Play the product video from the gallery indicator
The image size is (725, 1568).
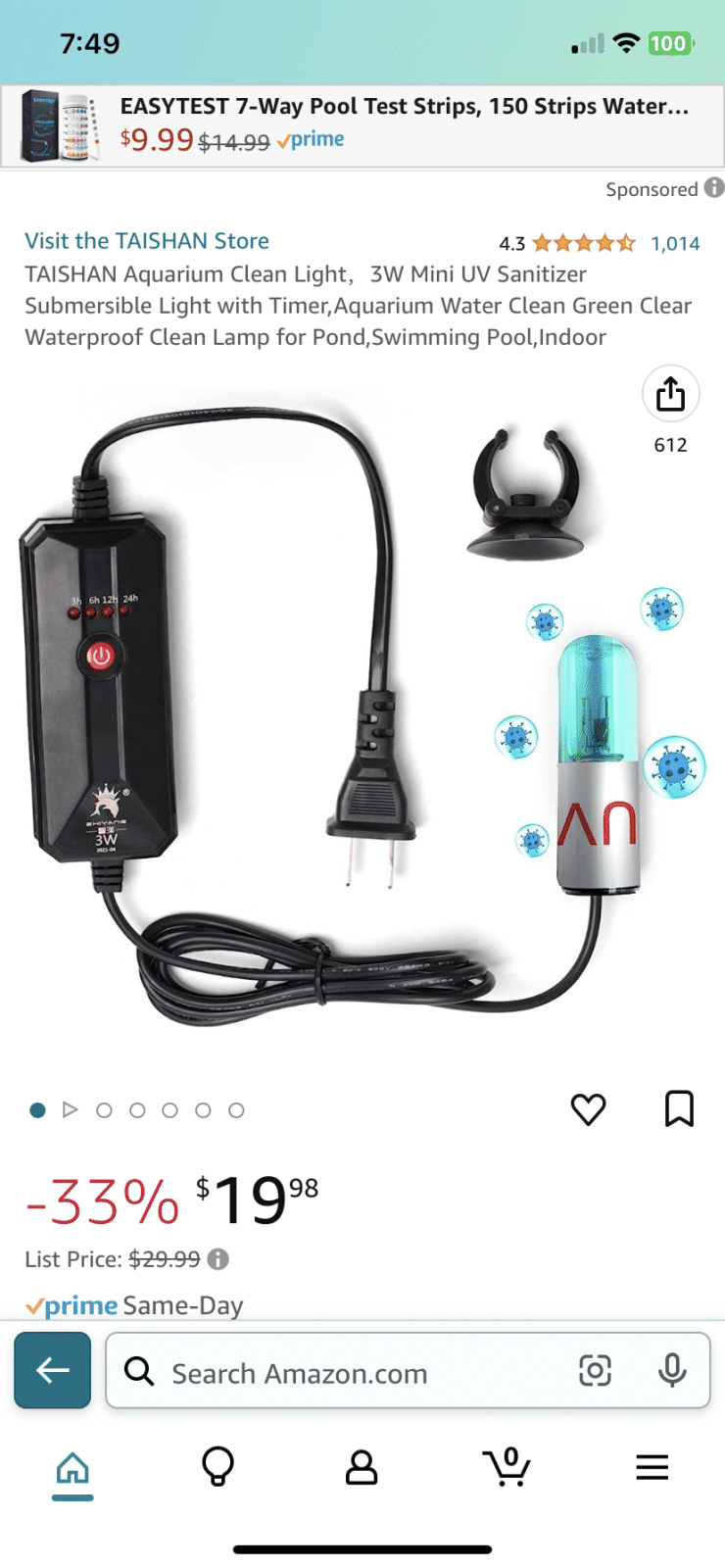click(x=71, y=1110)
